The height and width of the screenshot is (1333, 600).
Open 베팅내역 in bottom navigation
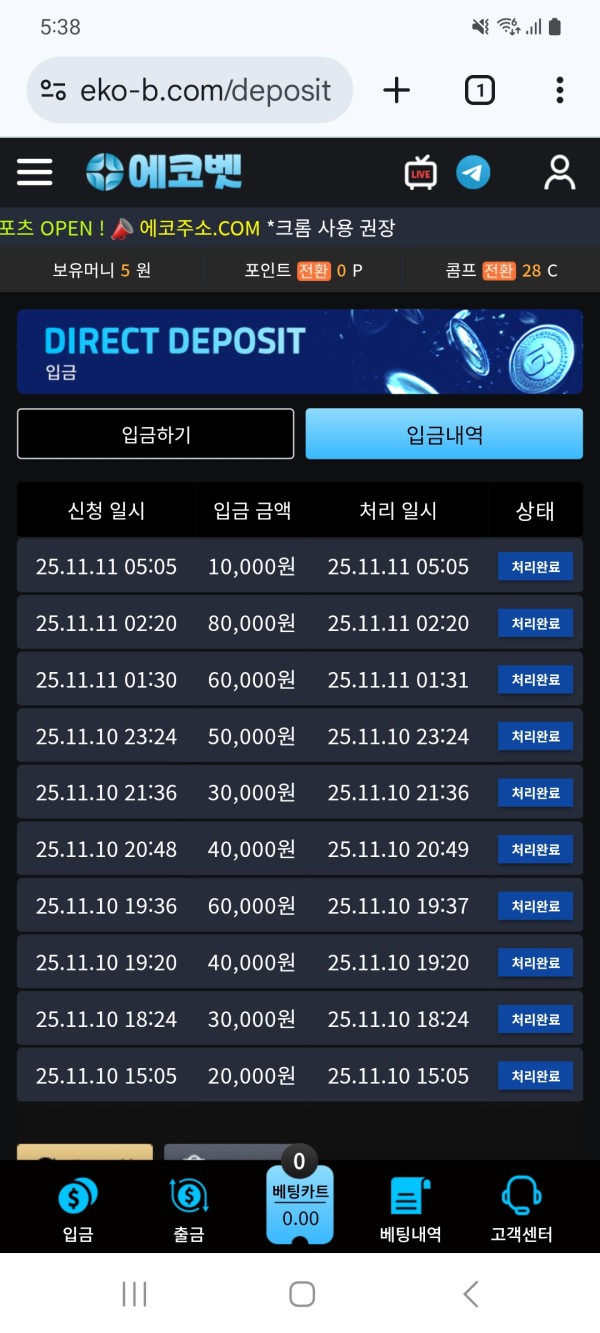tap(410, 1210)
